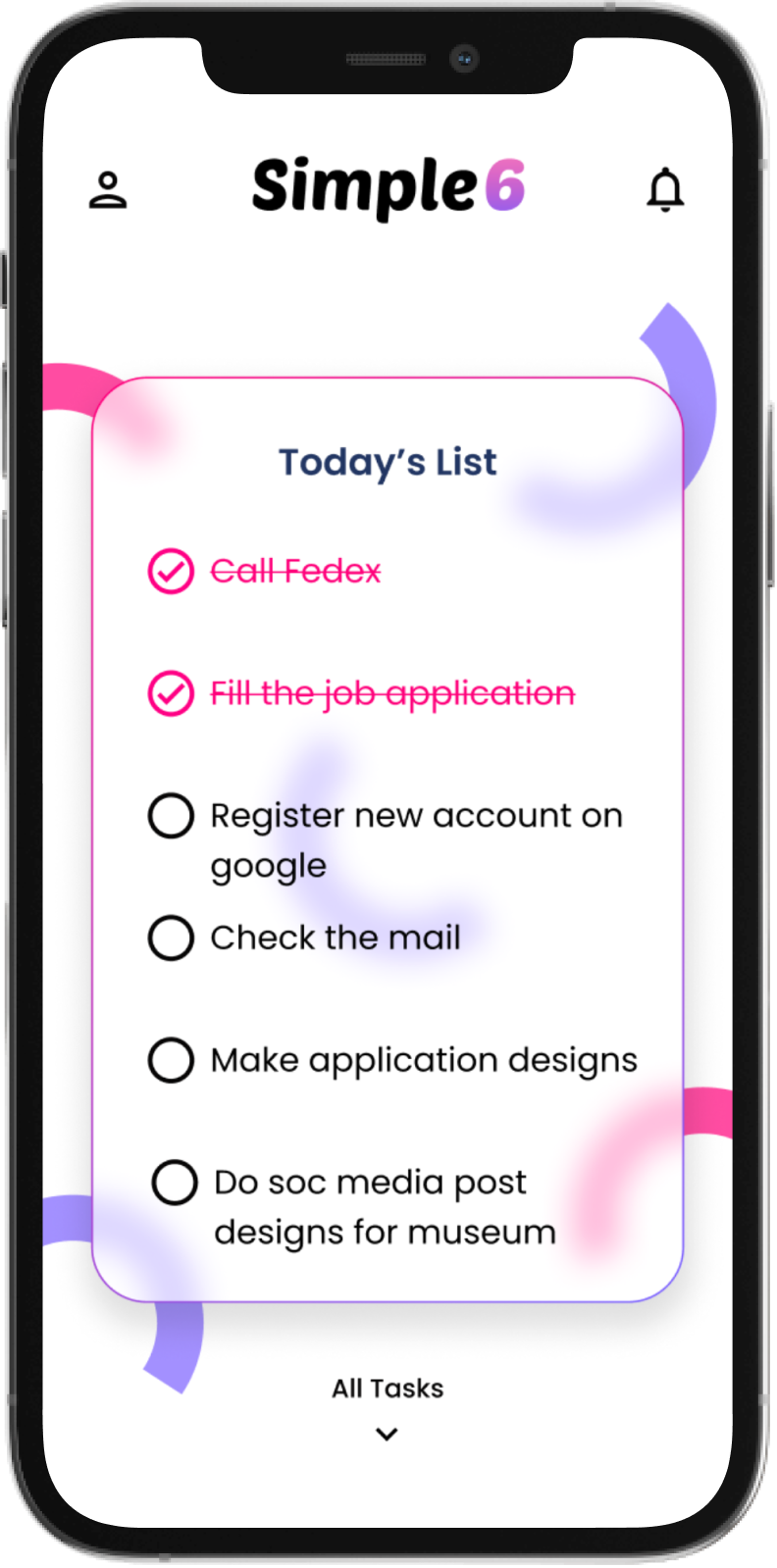The width and height of the screenshot is (777, 1568).
Task: Uncheck the completed Call Fedex task
Action: tap(171, 571)
